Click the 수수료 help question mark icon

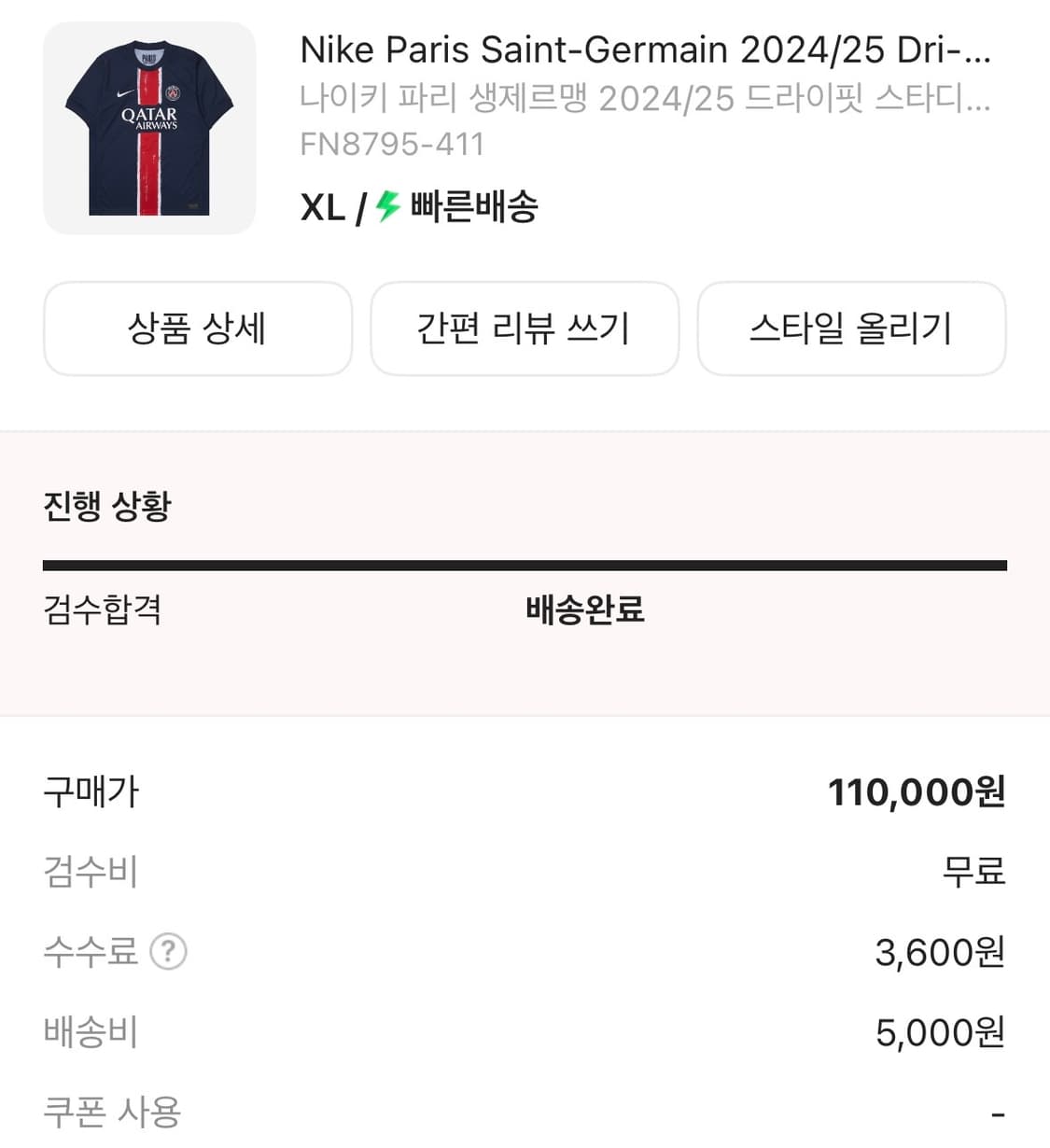point(168,952)
